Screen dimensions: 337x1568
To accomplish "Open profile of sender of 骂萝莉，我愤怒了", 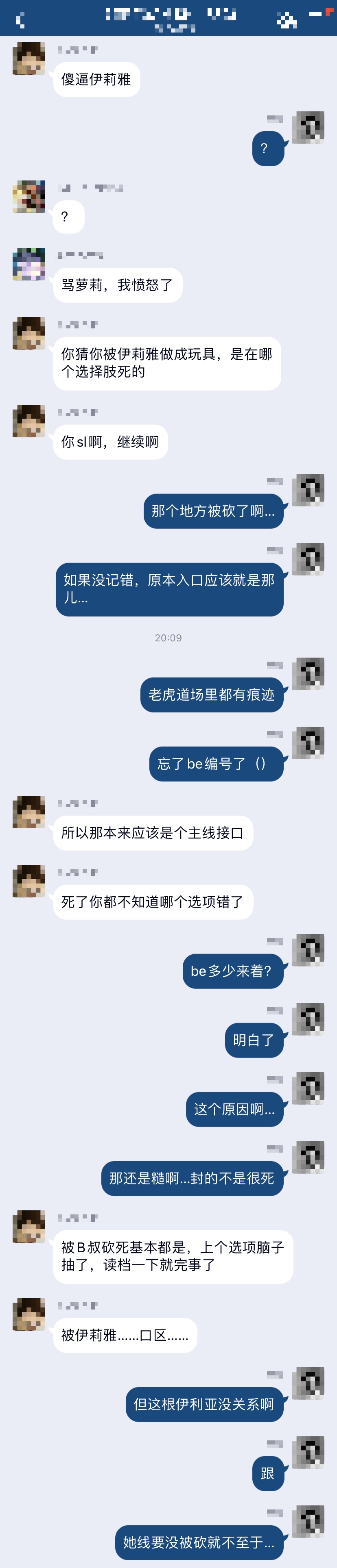I will (28, 264).
